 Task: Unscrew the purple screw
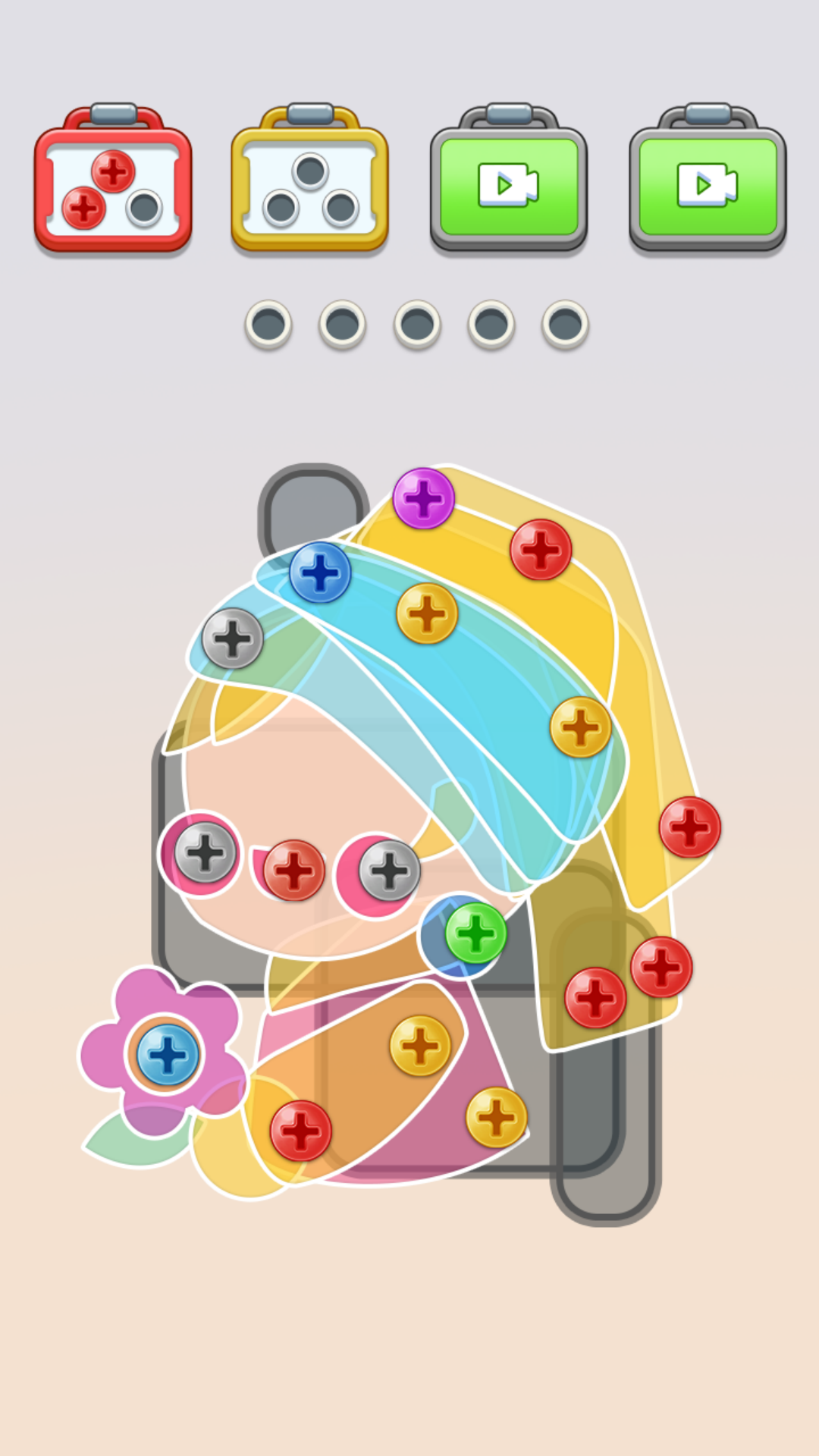click(x=423, y=498)
